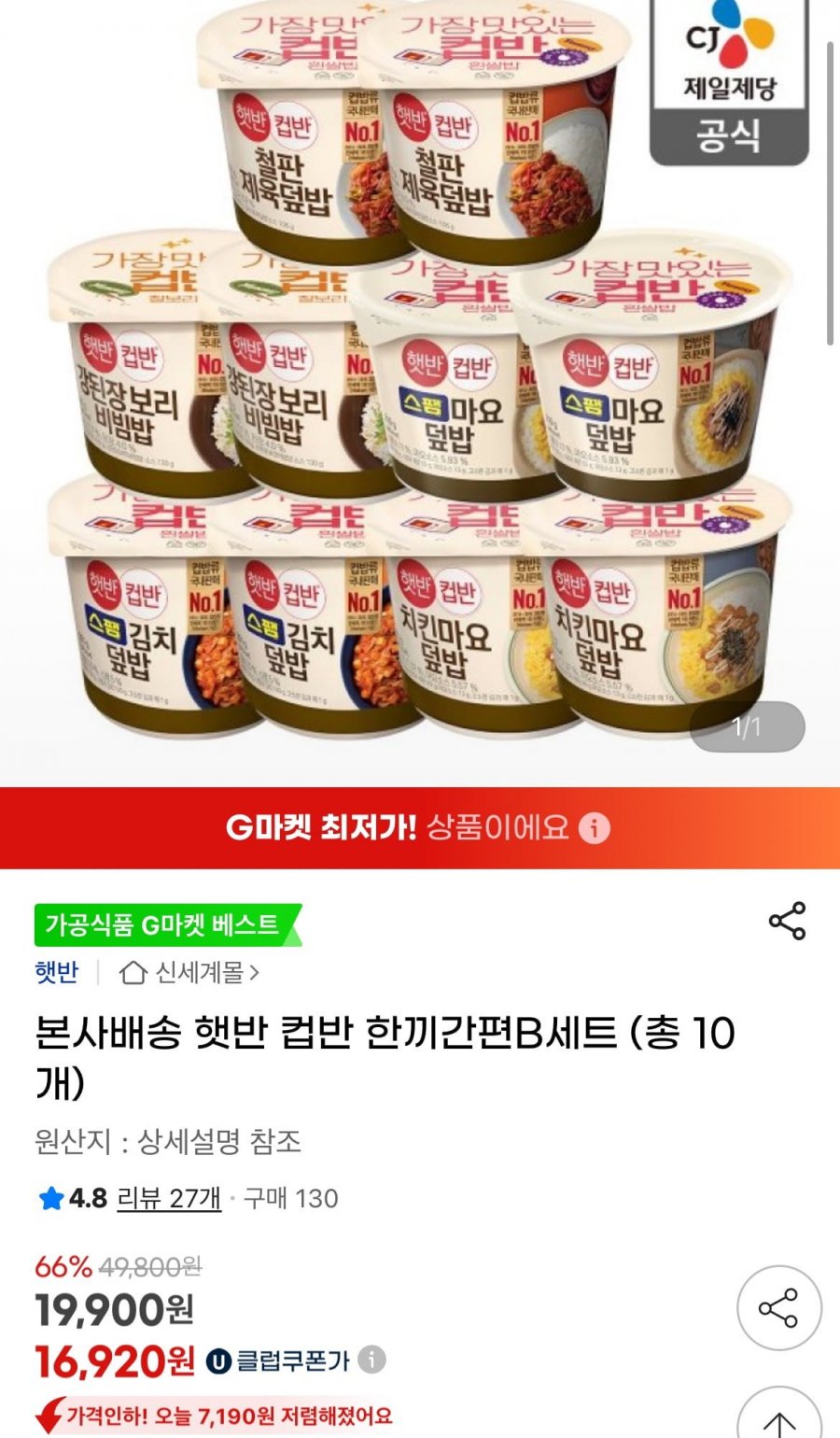Screen dimensions: 840x1438
Task: View the 리뷰 27개 reviews
Action: [x=168, y=1198]
